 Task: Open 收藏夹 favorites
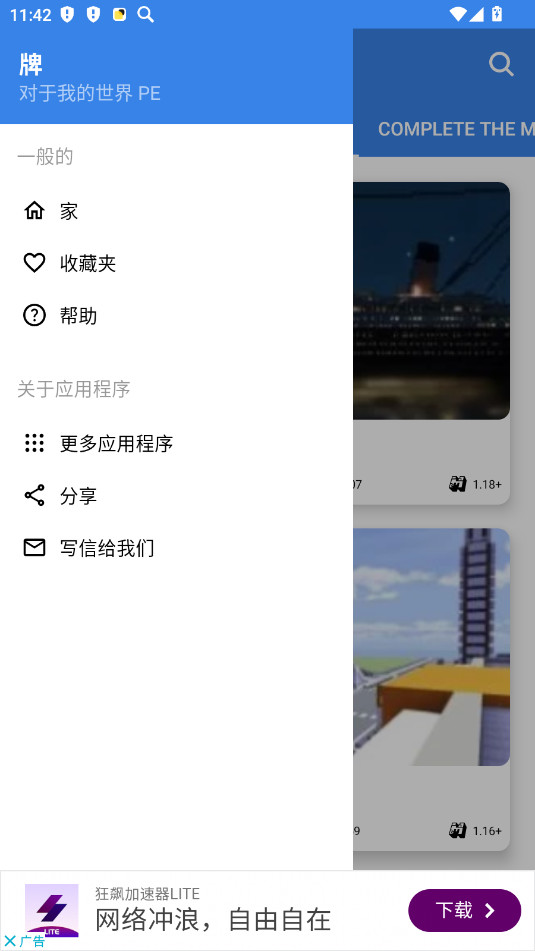click(x=177, y=263)
